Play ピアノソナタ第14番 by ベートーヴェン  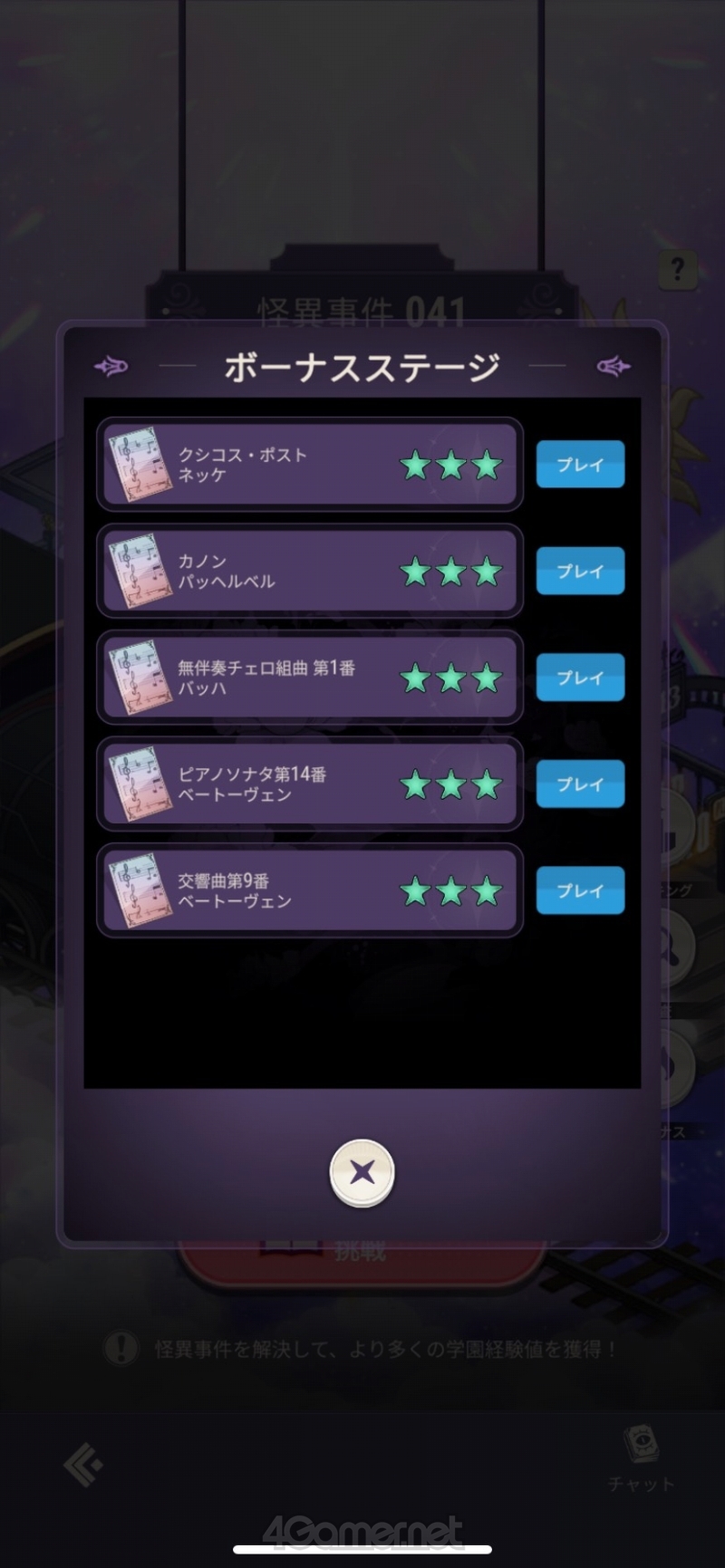coord(580,784)
